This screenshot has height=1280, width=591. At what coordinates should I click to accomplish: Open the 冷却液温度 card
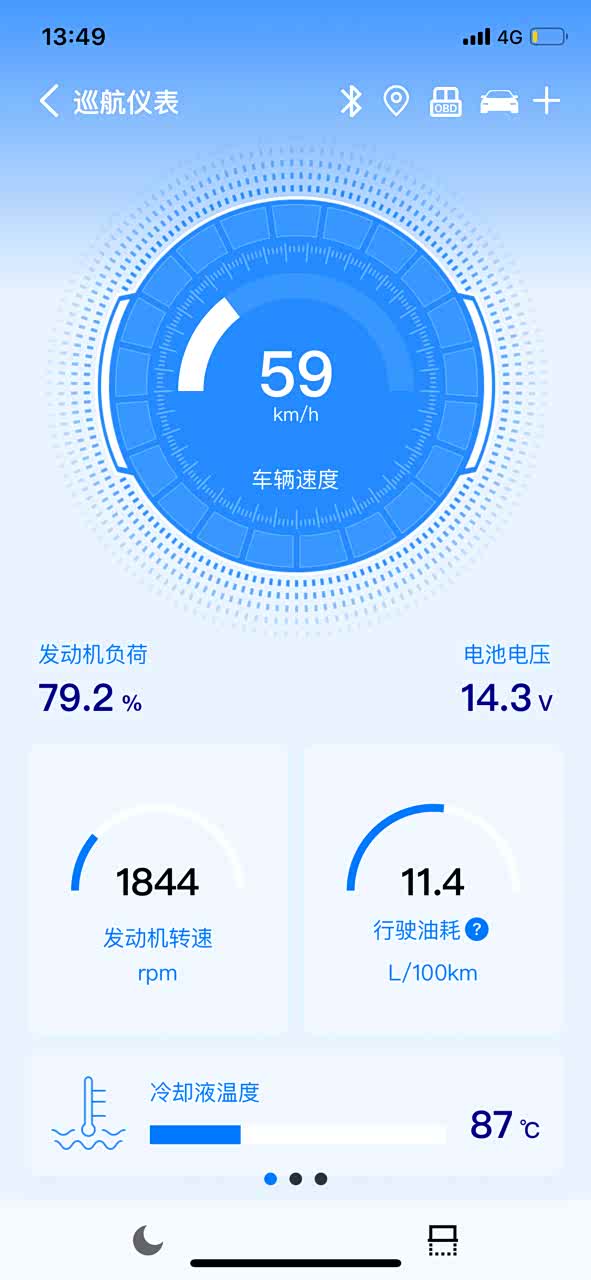[x=297, y=1115]
